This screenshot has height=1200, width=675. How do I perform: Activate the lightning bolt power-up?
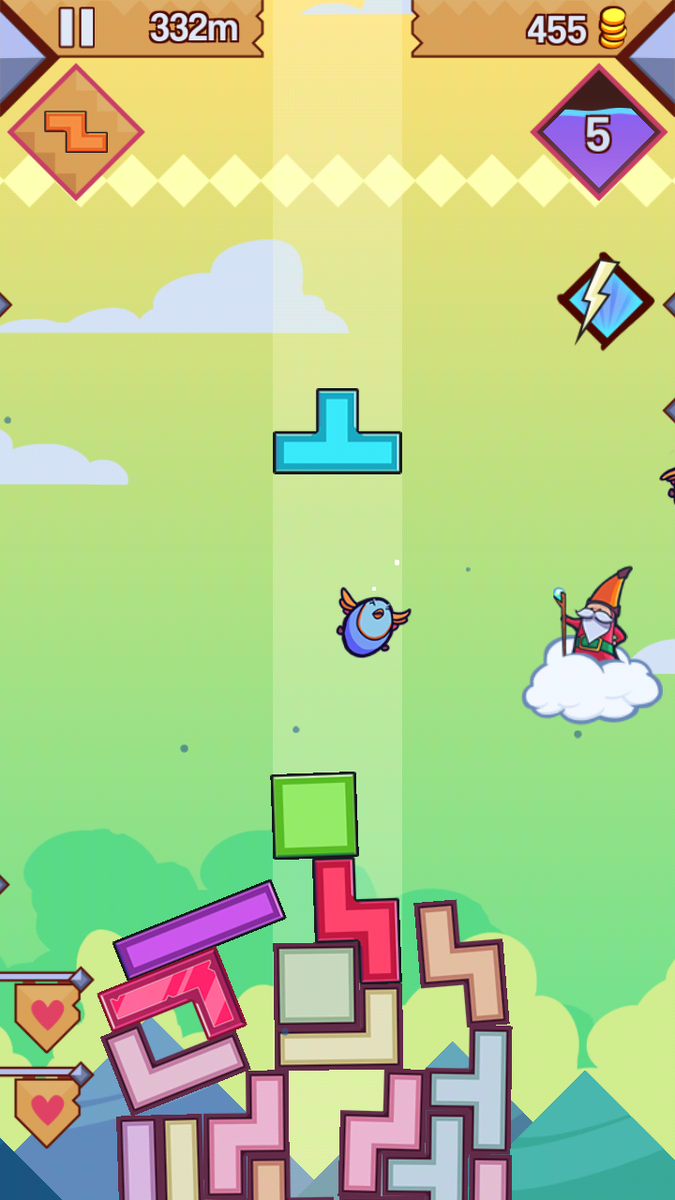[604, 300]
